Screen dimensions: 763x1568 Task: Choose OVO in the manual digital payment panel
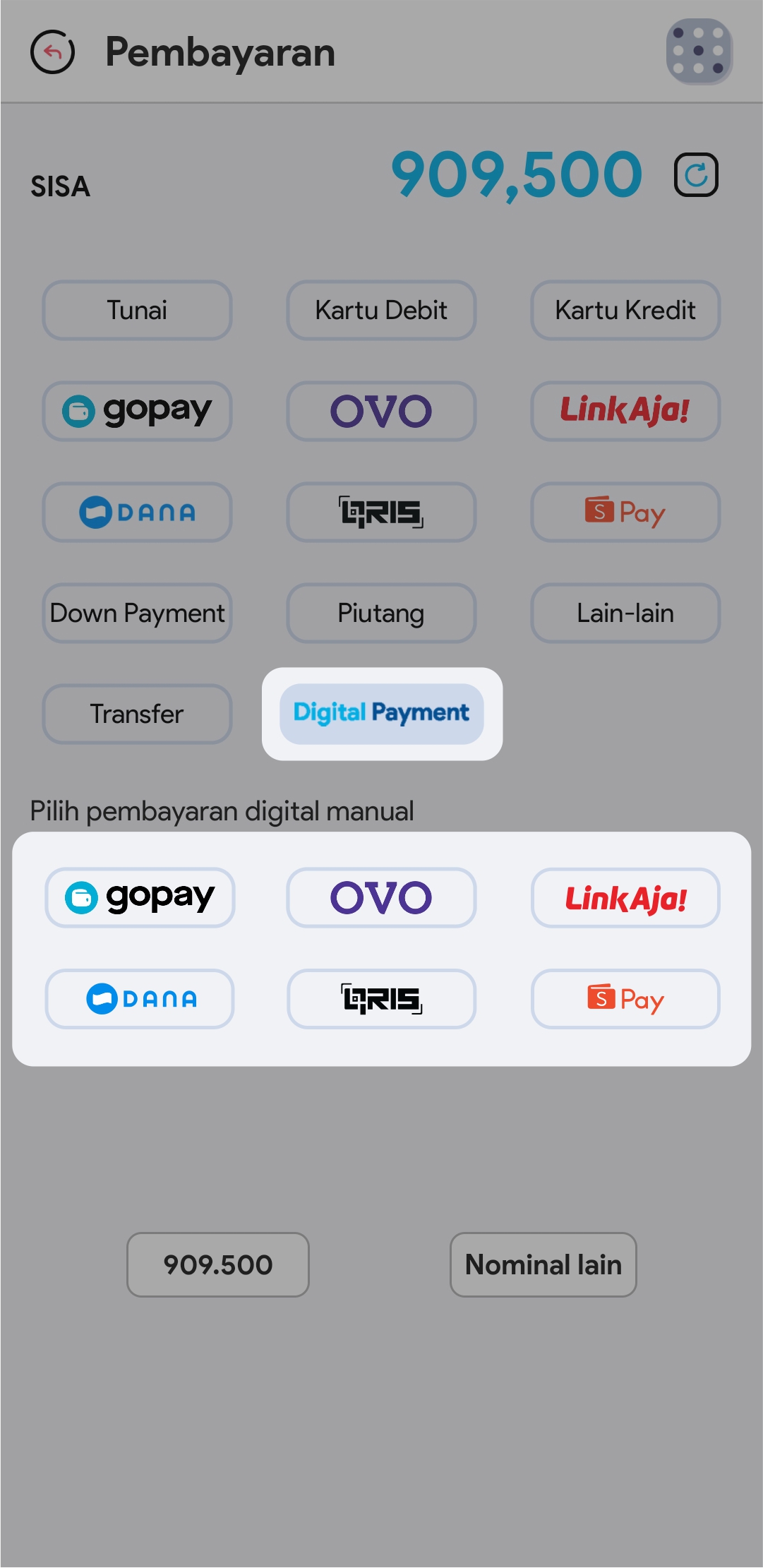tap(381, 898)
